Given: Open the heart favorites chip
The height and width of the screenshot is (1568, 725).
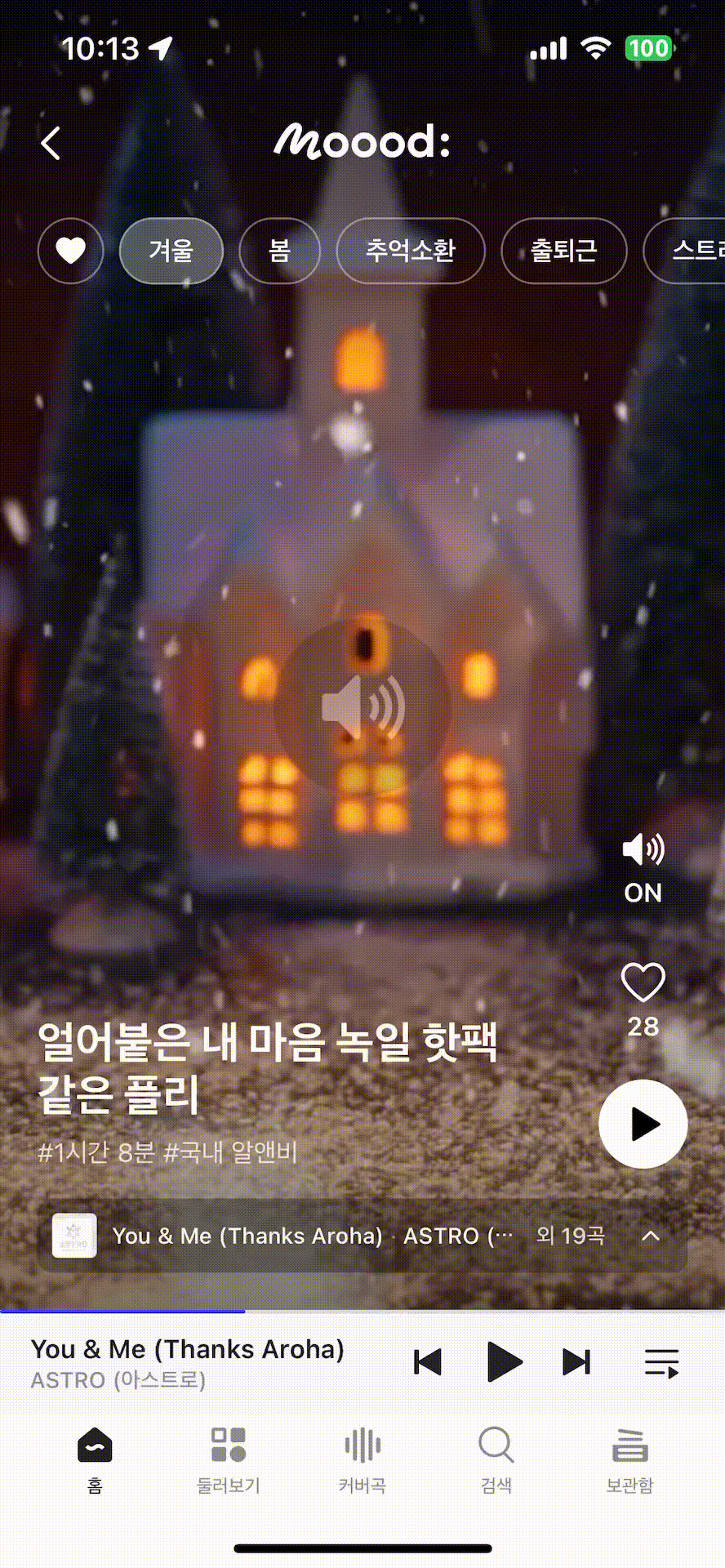Looking at the screenshot, I should [70, 251].
